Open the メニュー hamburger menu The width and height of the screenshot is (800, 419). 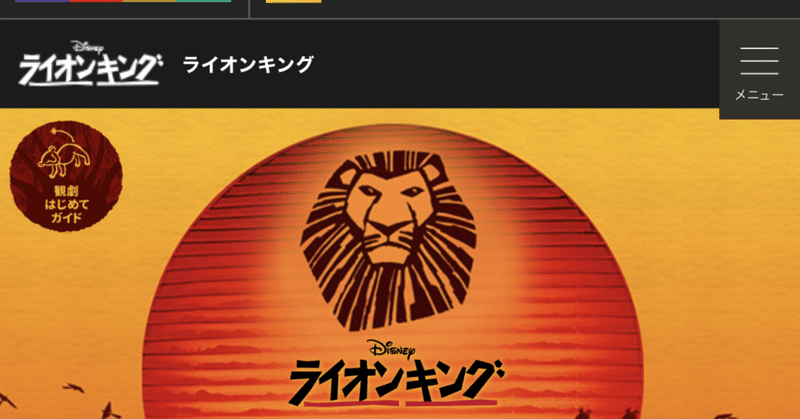pos(759,70)
